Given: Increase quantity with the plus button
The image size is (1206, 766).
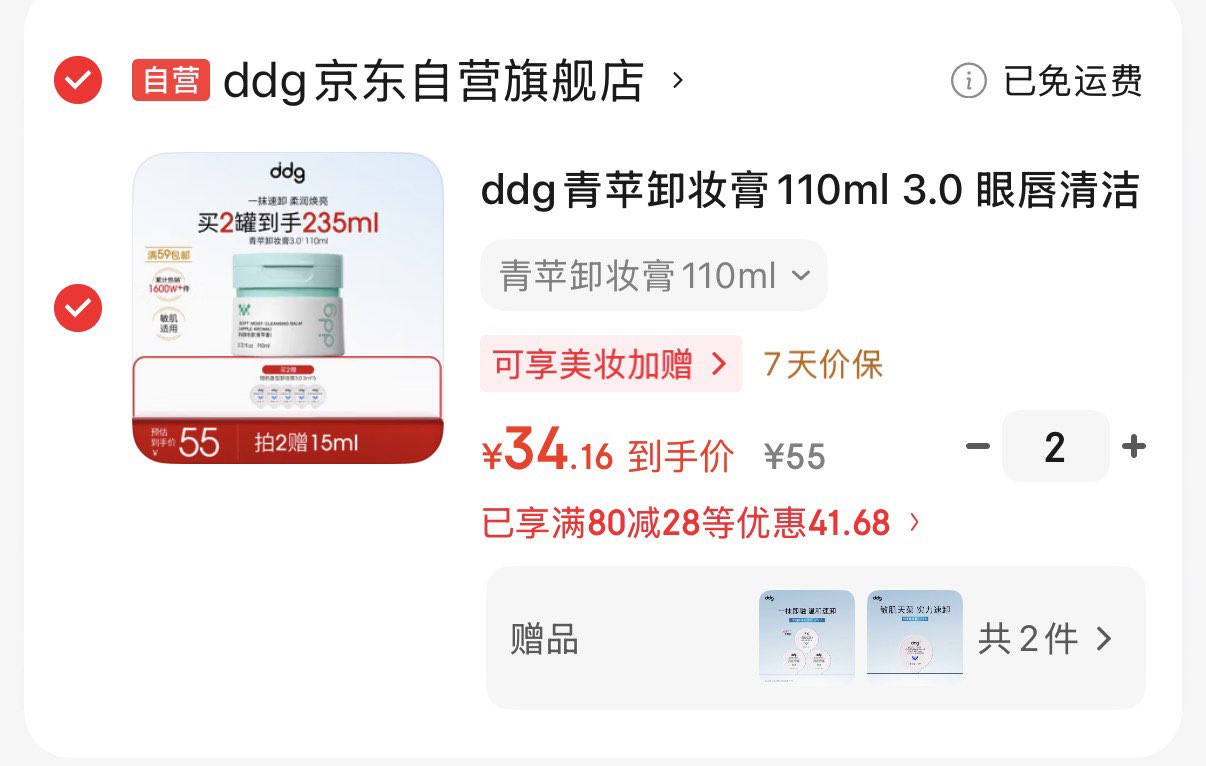Looking at the screenshot, I should click(1134, 446).
